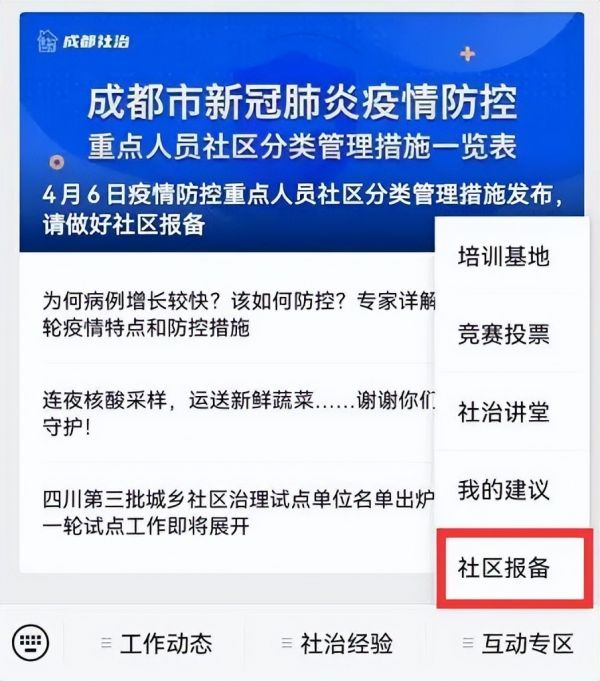This screenshot has height=681, width=600.
Task: Collapse the 互动专区 menu
Action: (x=517, y=643)
